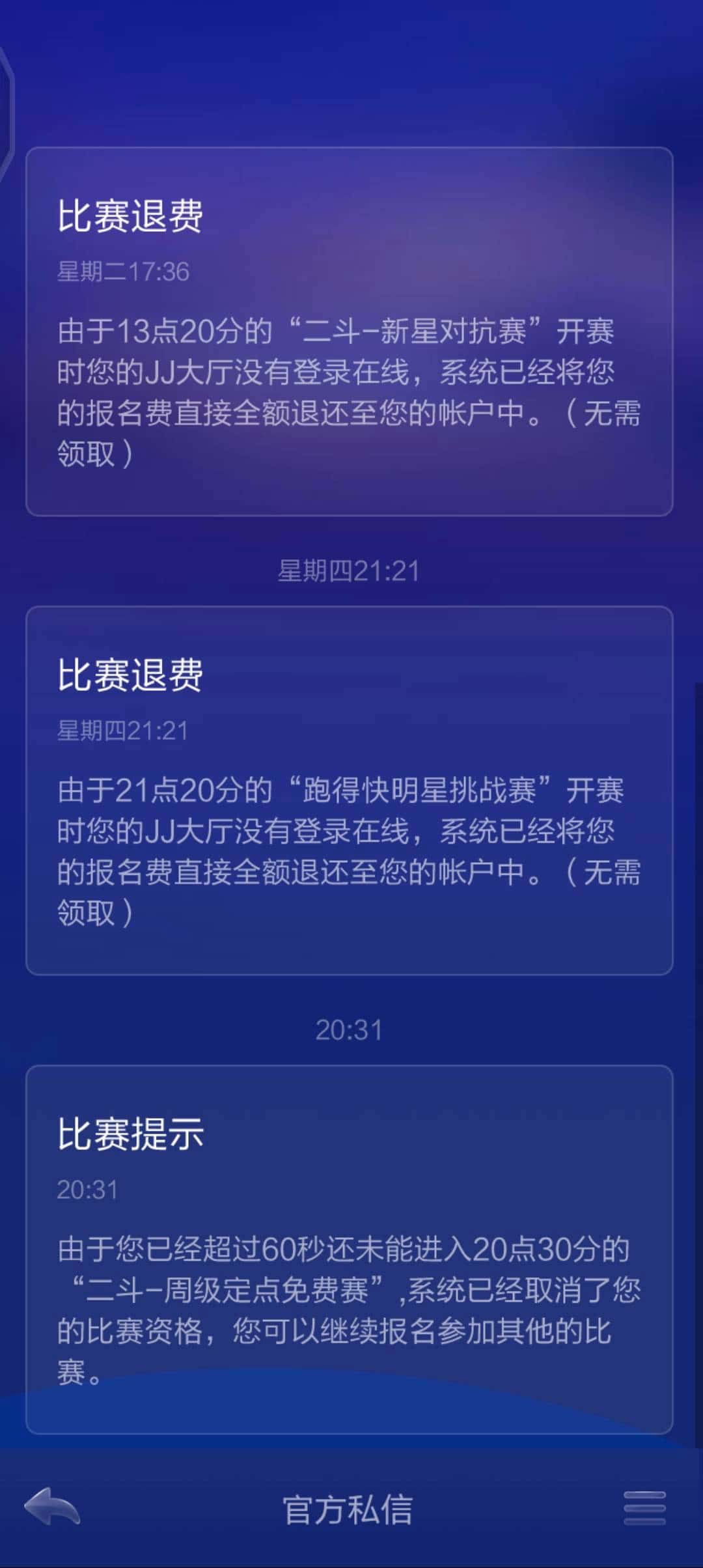Open the first 比赛退费 message card

point(350,329)
